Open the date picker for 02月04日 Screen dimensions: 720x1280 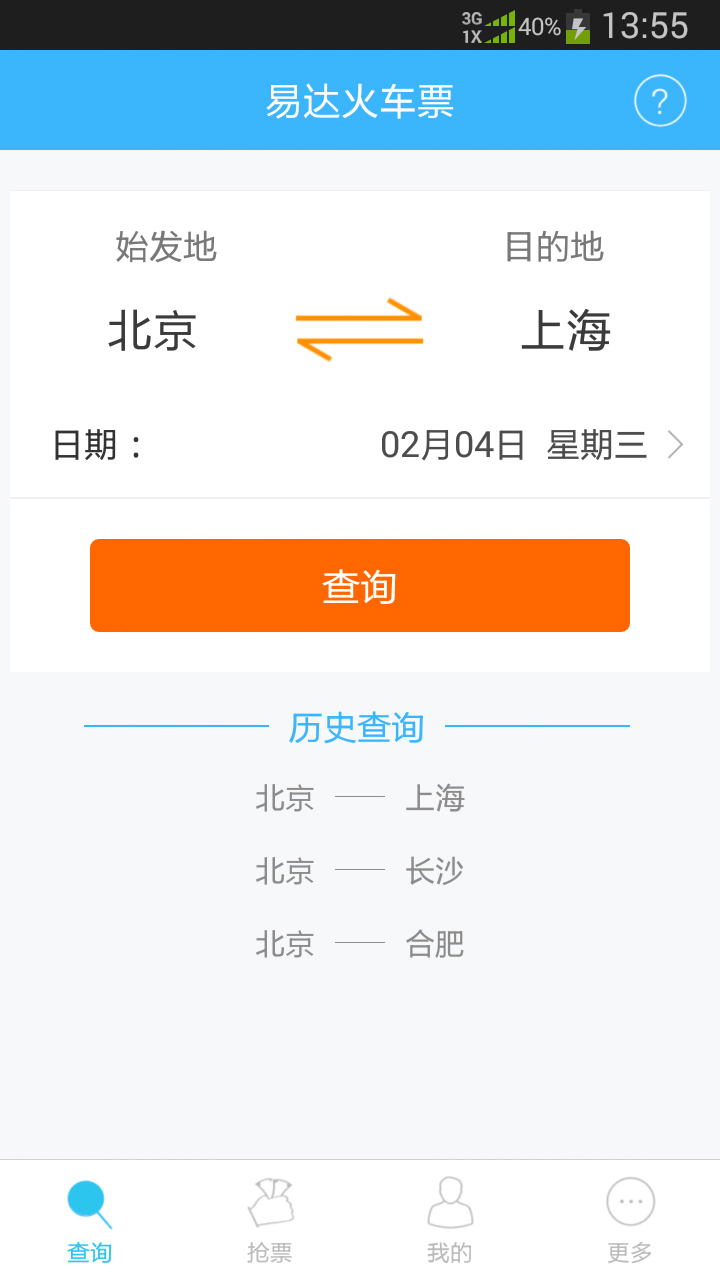530,445
